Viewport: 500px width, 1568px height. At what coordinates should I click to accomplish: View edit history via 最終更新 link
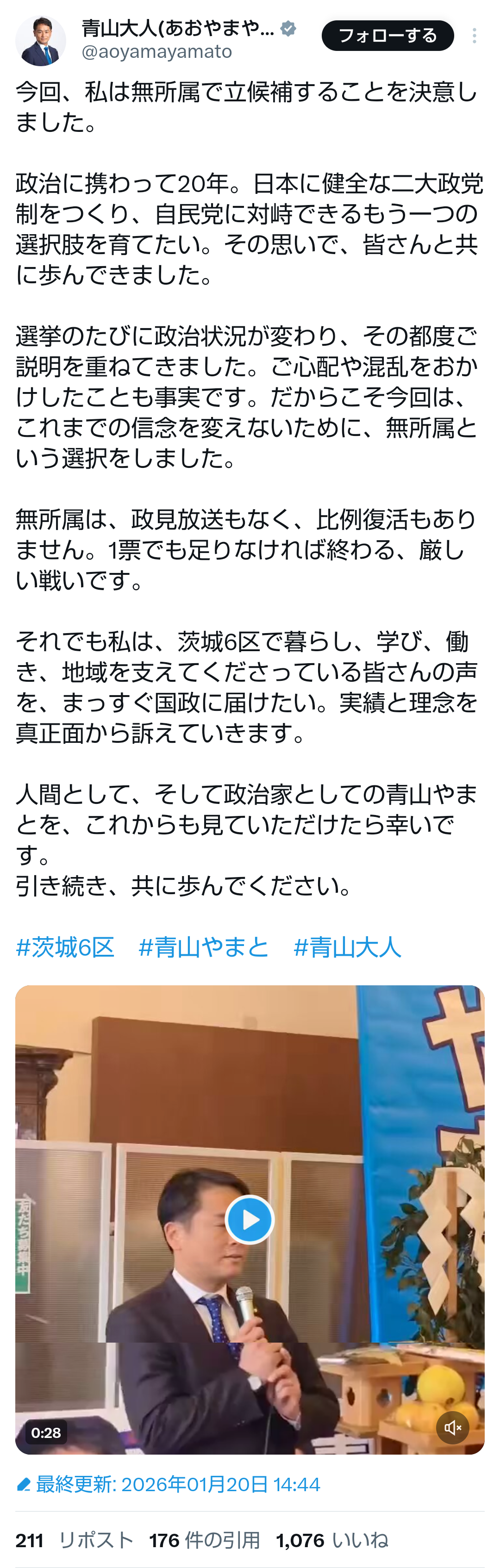click(x=168, y=1484)
